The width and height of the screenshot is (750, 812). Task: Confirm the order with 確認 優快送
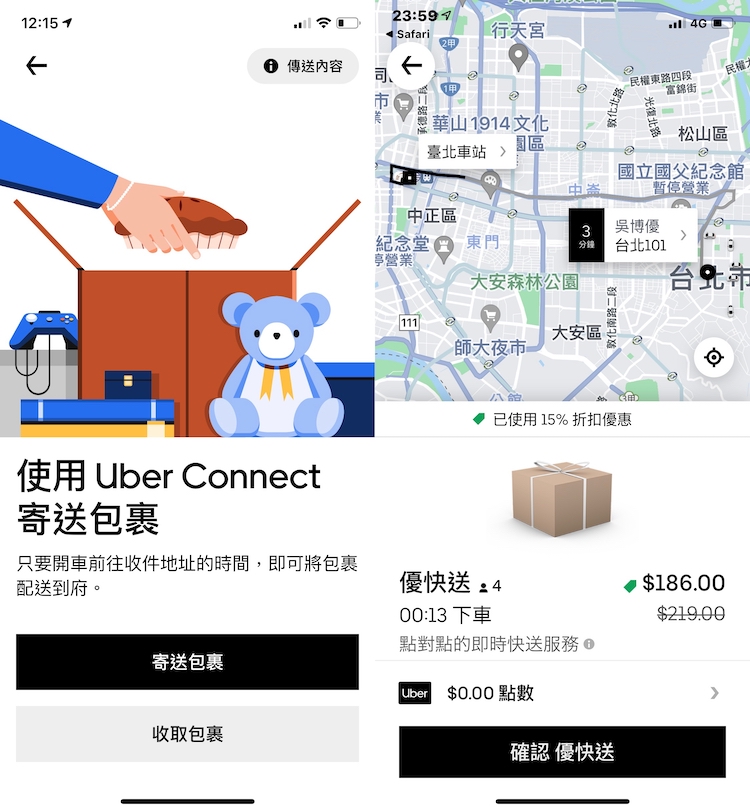pyautogui.click(x=562, y=753)
